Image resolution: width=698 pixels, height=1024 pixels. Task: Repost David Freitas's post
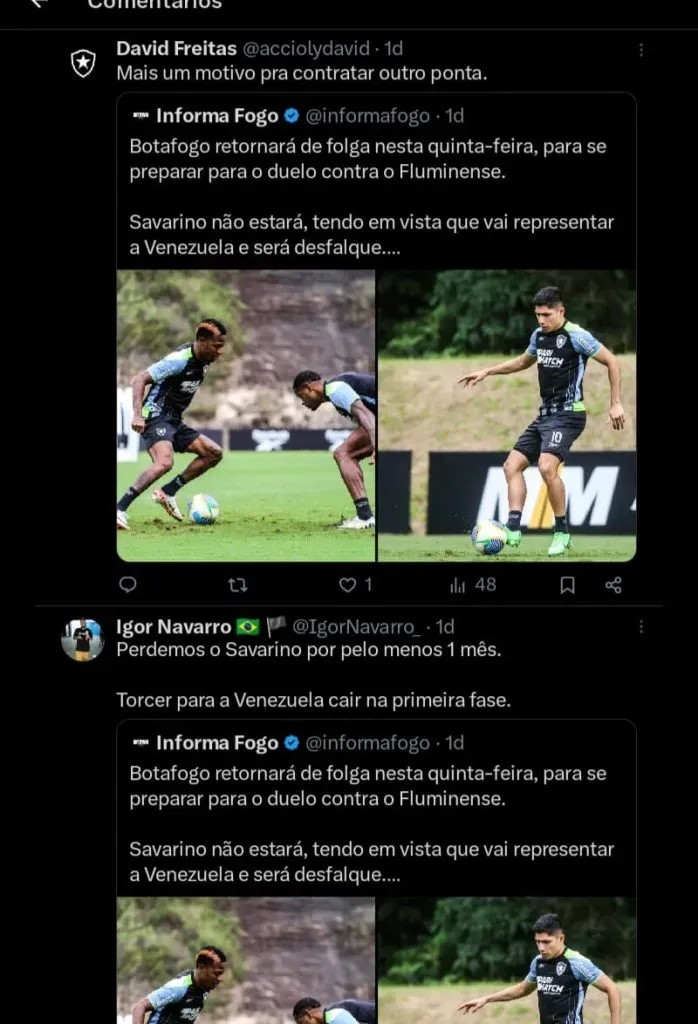pos(238,585)
